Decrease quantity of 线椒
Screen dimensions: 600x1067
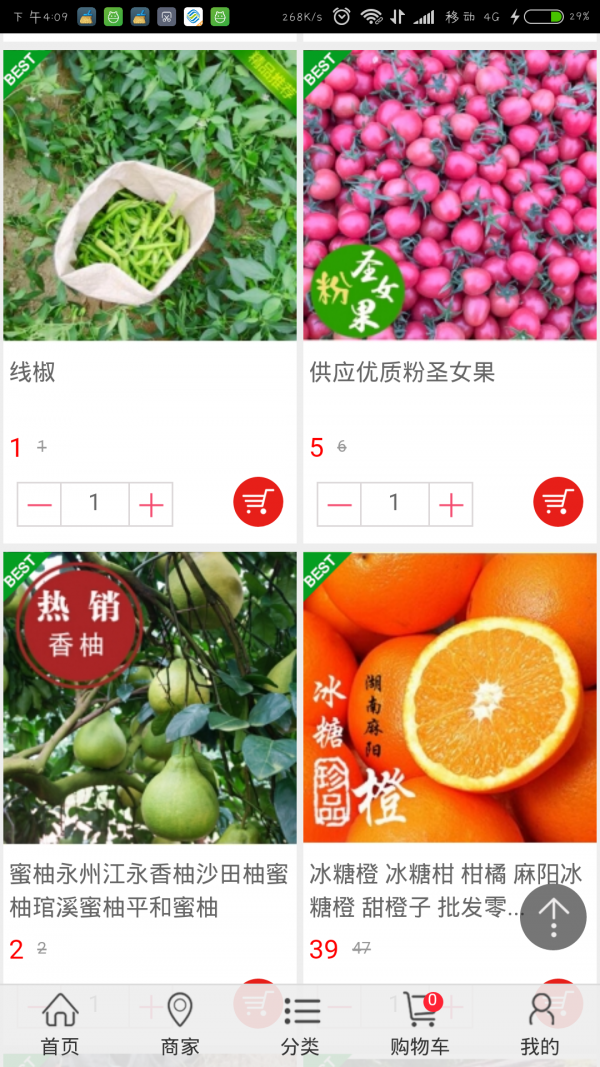point(39,505)
